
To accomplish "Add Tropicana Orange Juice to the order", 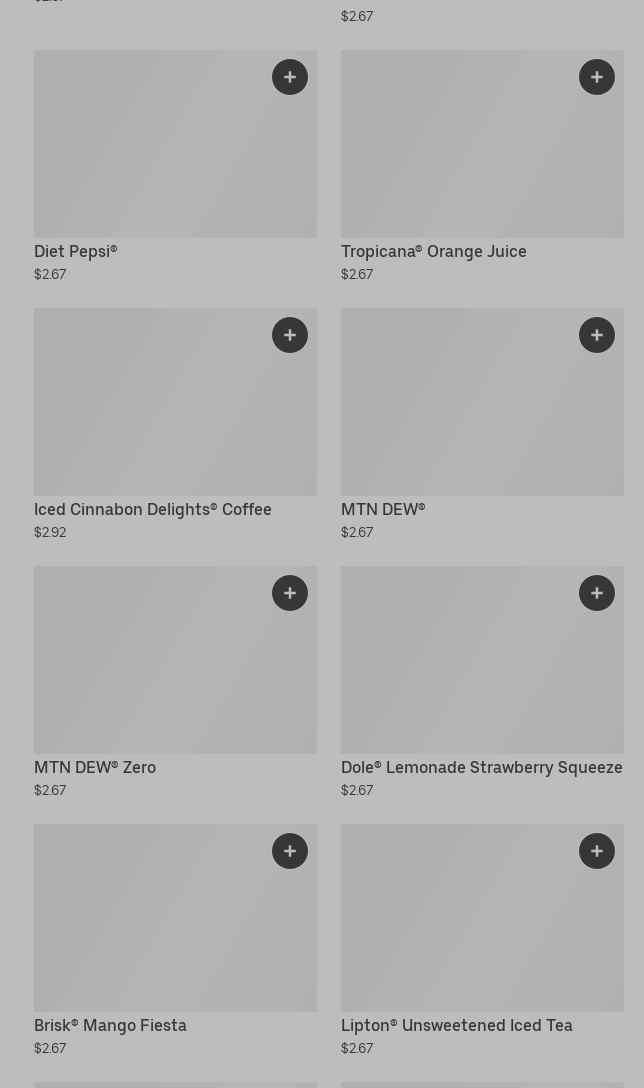I will pyautogui.click(x=597, y=77).
